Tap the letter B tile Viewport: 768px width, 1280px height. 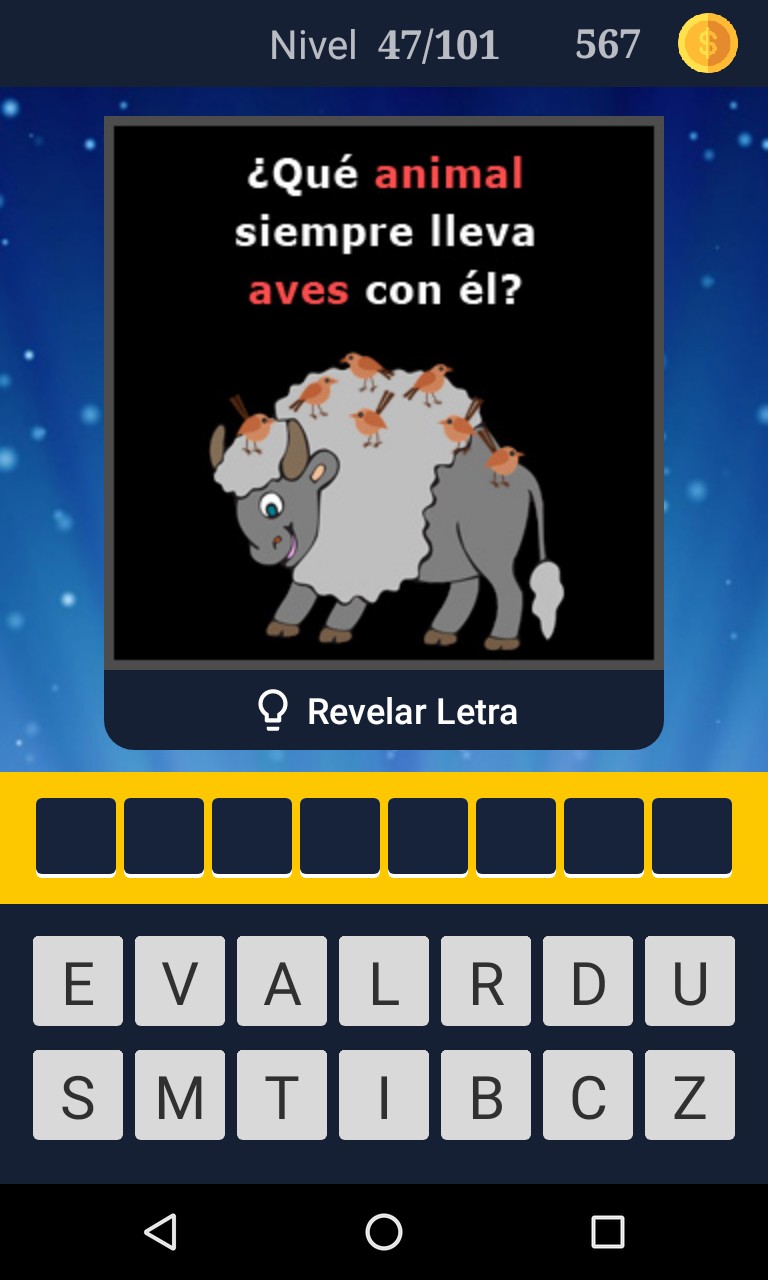click(486, 1095)
